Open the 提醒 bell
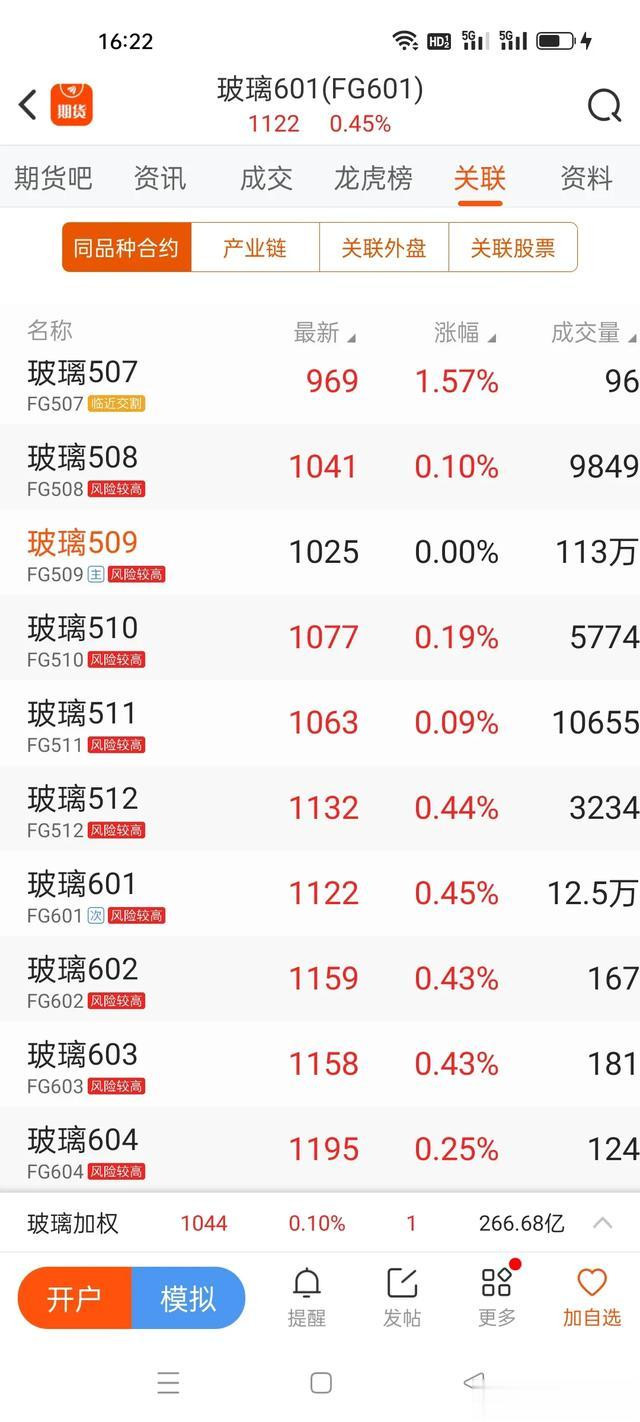The height and width of the screenshot is (1422, 640). [306, 1297]
